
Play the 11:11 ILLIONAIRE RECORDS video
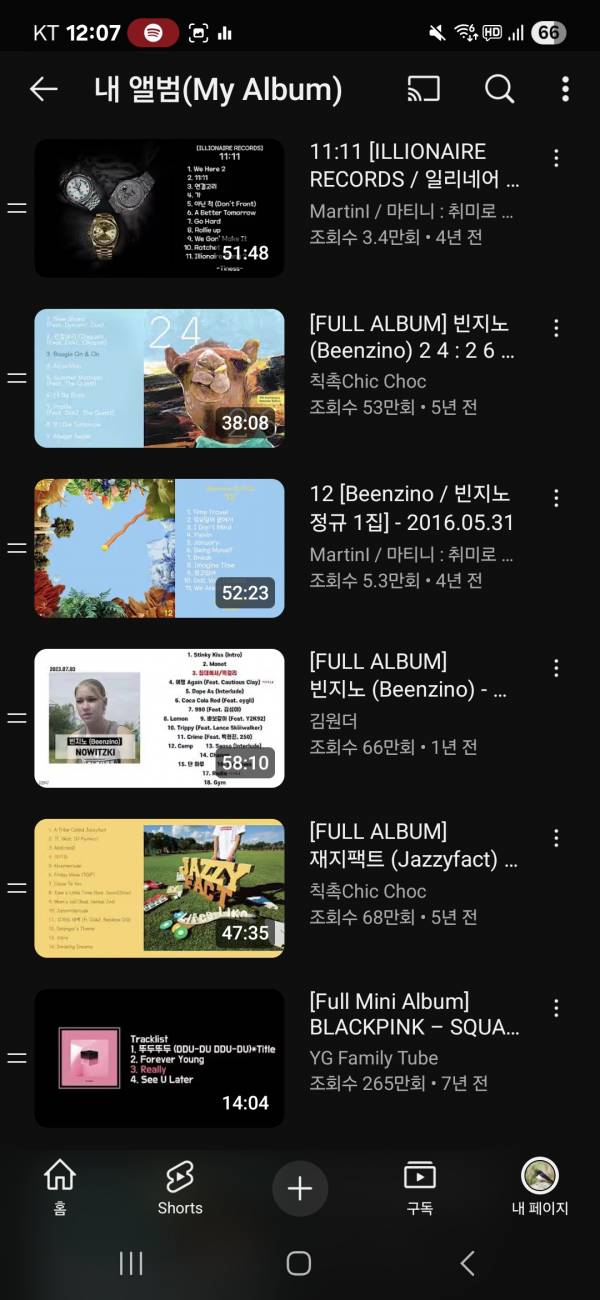[x=160, y=208]
